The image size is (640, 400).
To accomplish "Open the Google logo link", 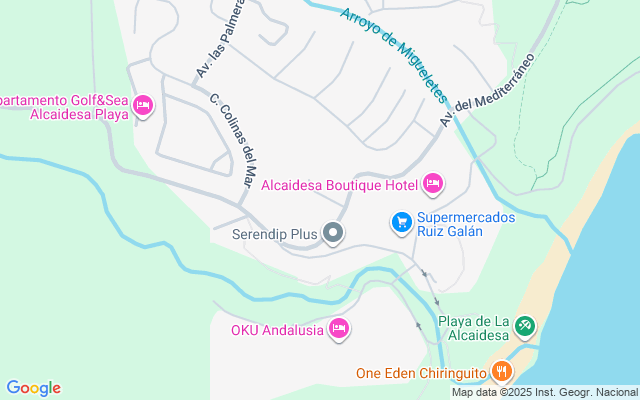I will [33, 388].
